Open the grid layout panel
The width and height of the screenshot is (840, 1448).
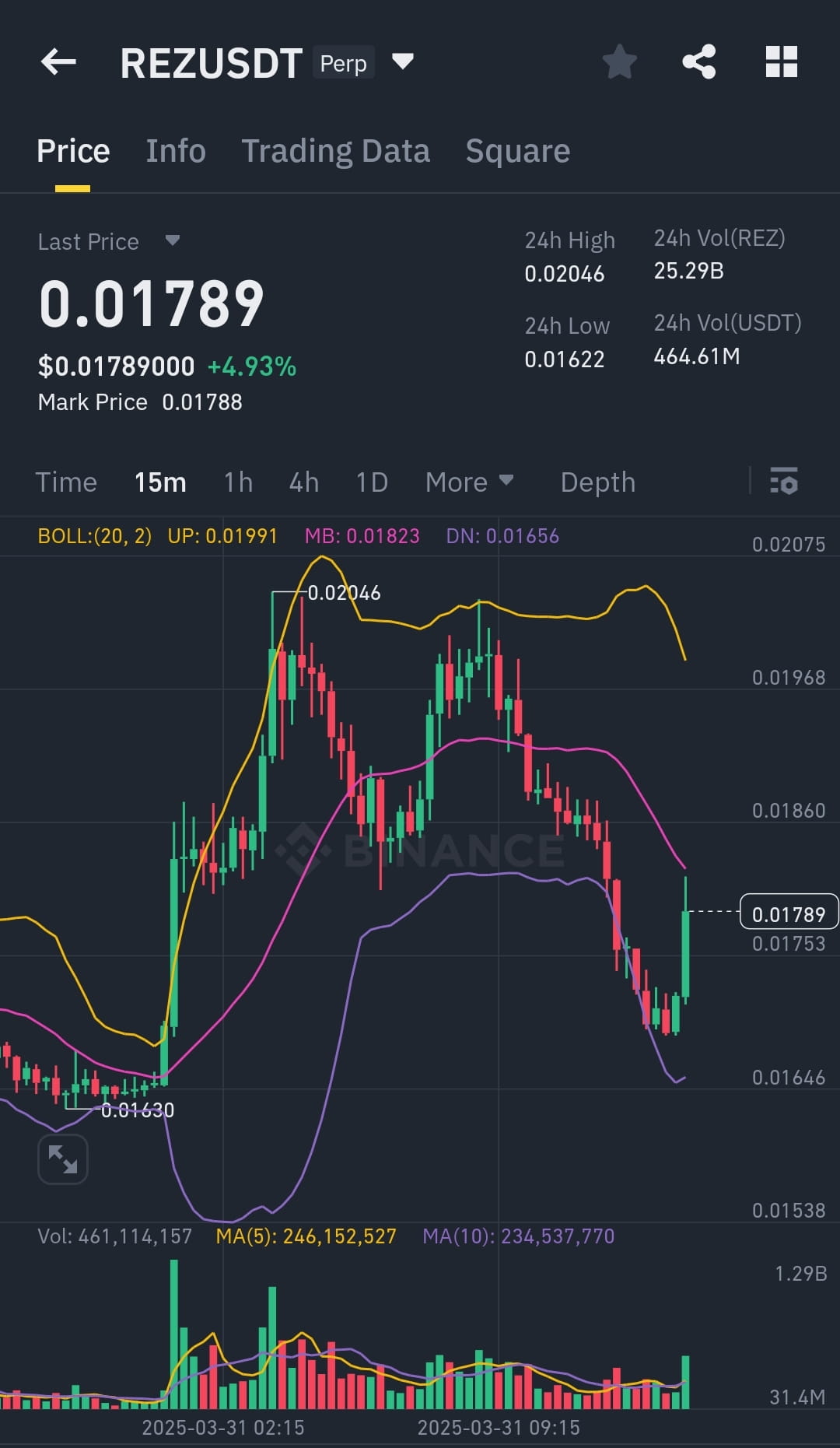[782, 62]
